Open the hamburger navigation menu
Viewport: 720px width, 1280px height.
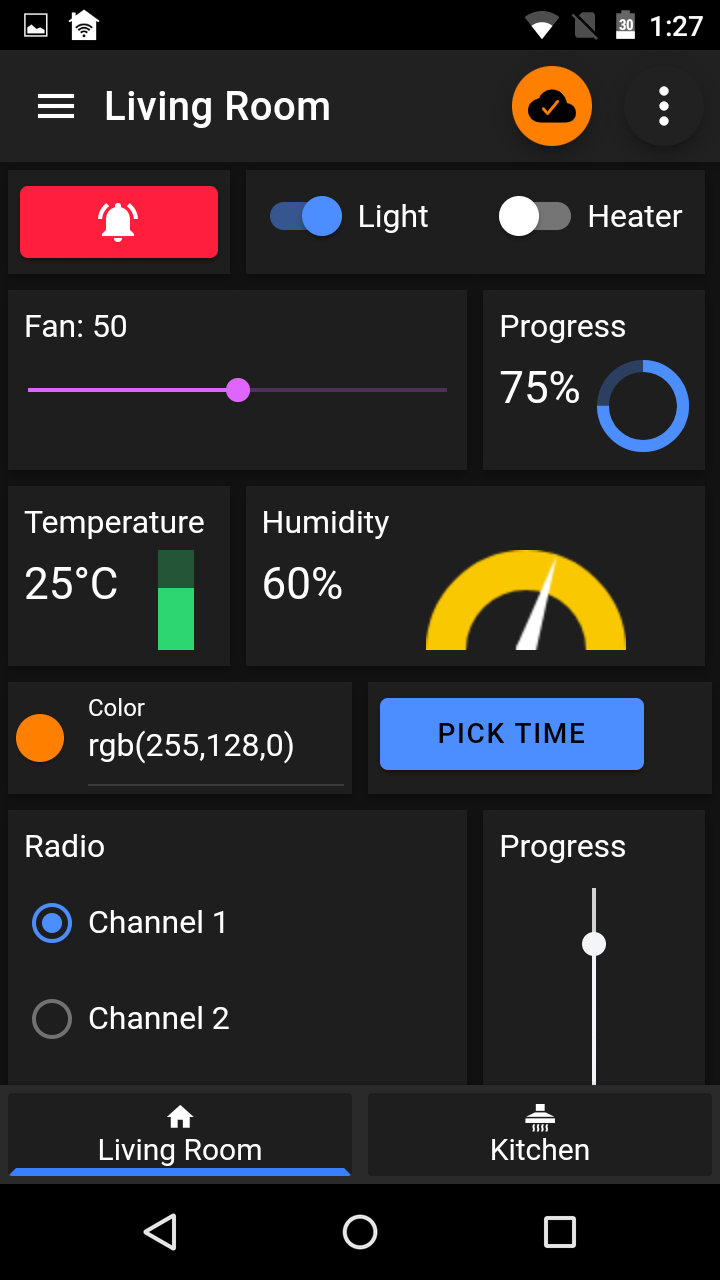[x=56, y=107]
